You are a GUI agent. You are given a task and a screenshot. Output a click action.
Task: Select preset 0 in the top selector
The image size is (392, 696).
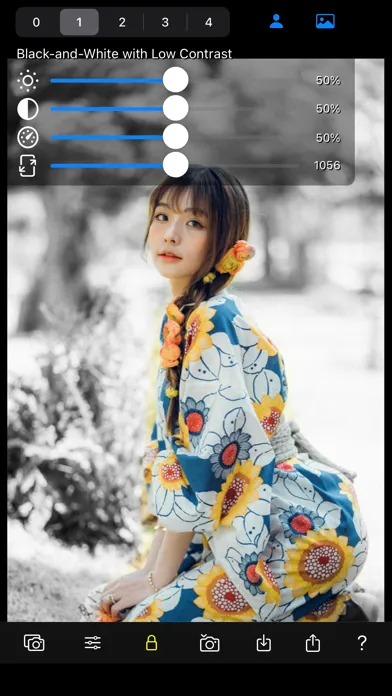click(36, 22)
